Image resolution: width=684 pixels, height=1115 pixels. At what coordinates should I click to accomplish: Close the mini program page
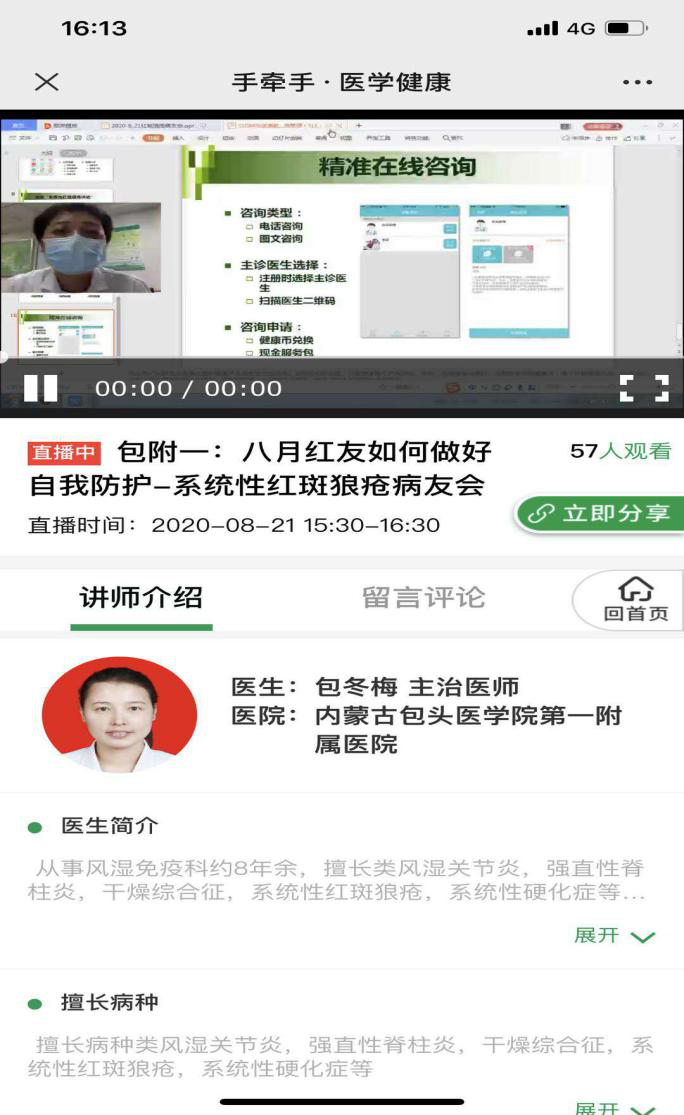[47, 83]
